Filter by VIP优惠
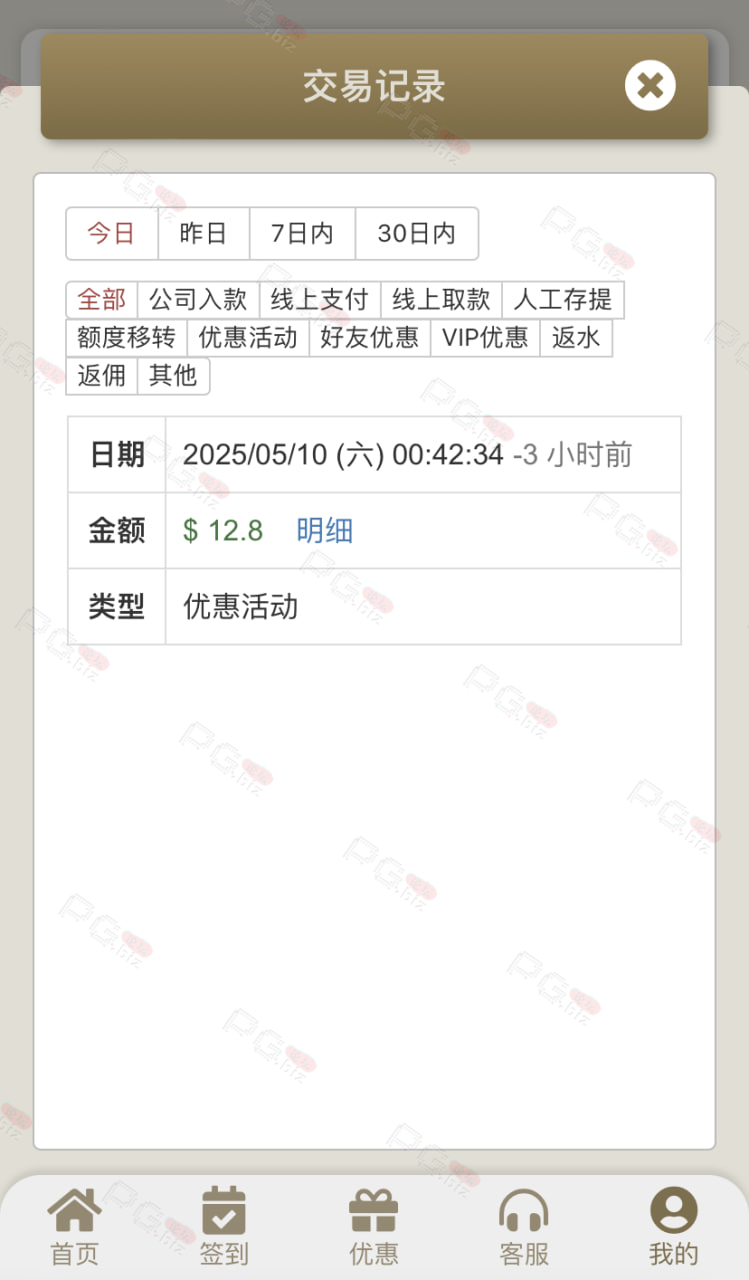Viewport: 749px width, 1280px height. [x=485, y=337]
